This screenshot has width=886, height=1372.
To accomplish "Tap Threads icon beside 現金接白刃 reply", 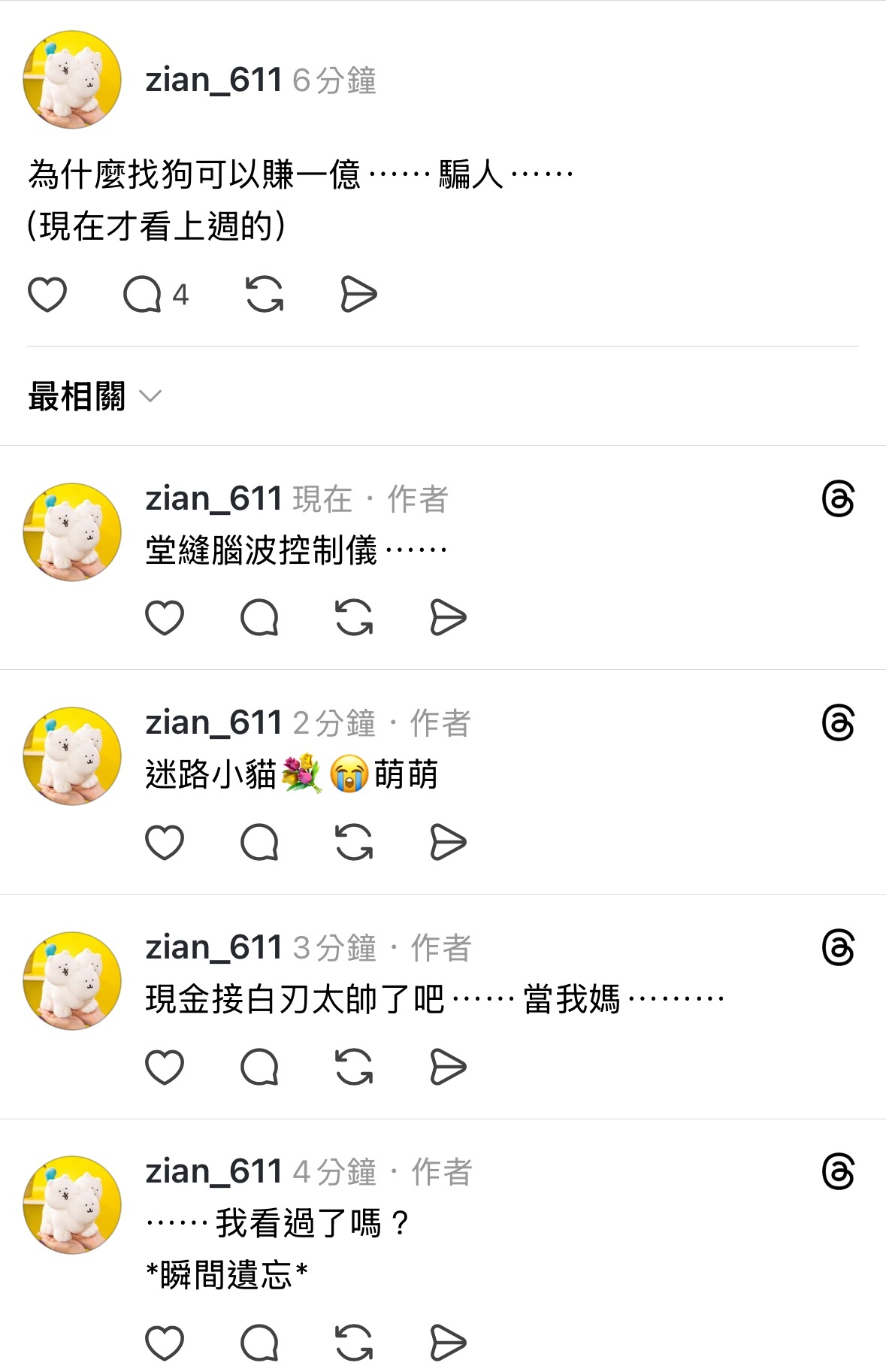I will coord(838,947).
